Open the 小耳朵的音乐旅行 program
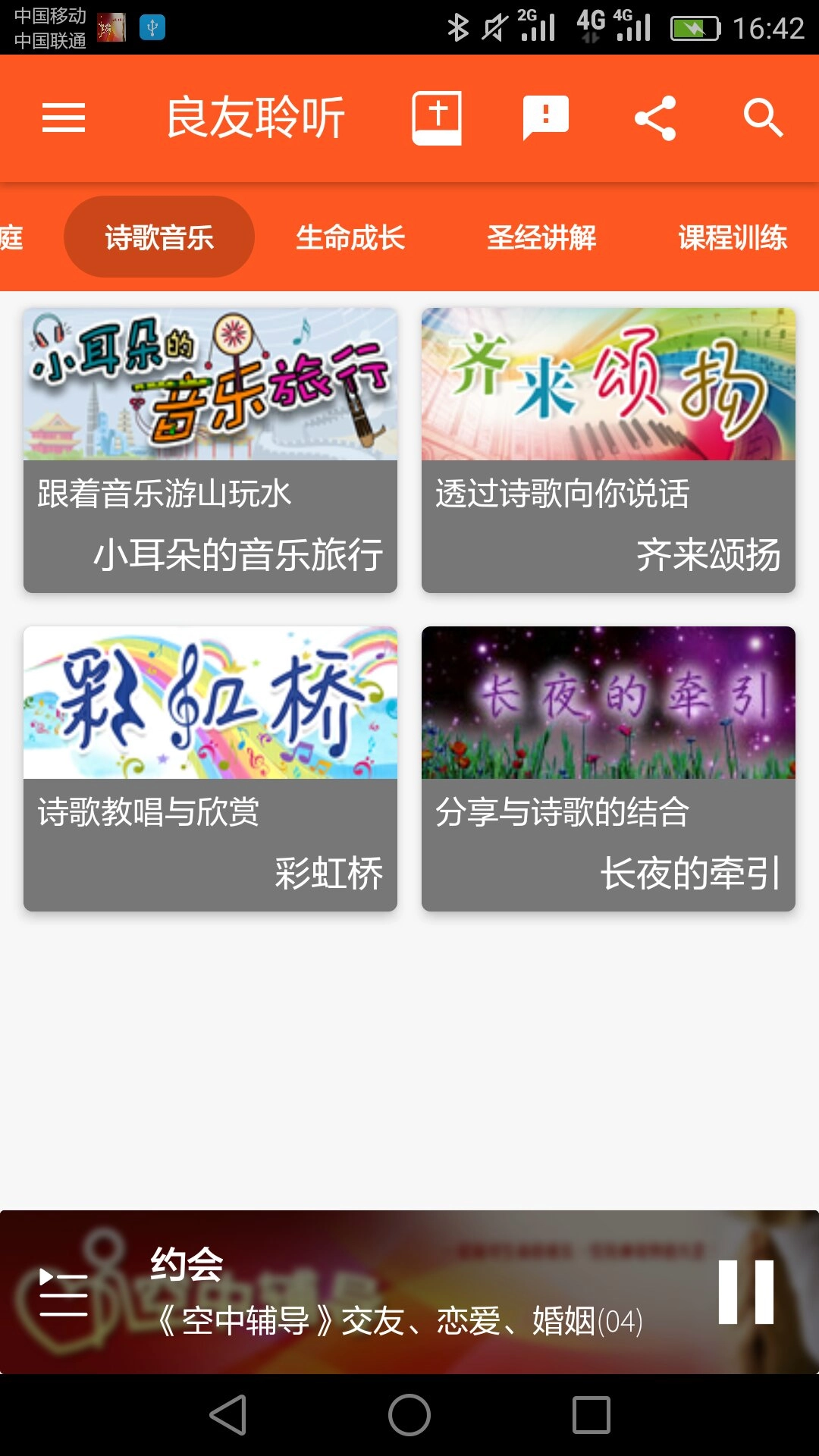The height and width of the screenshot is (1456, 819). point(209,447)
